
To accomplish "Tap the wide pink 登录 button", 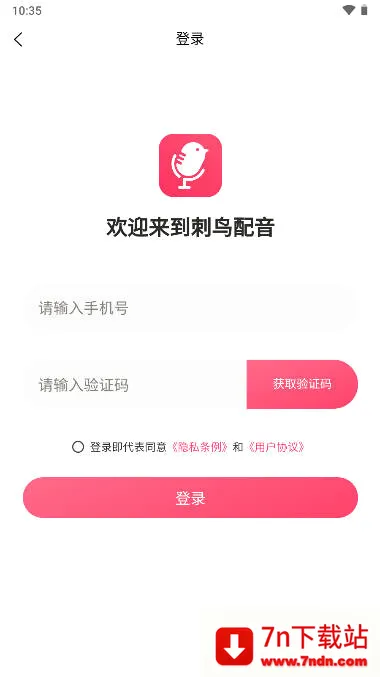I will 190,497.
